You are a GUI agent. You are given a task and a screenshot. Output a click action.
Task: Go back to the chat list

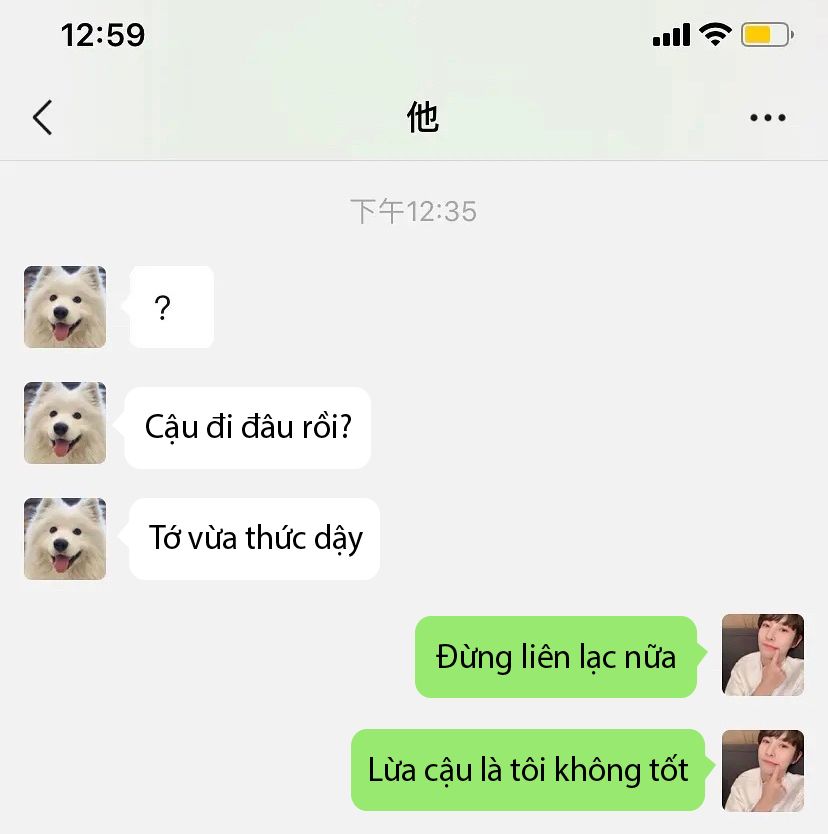click(42, 118)
